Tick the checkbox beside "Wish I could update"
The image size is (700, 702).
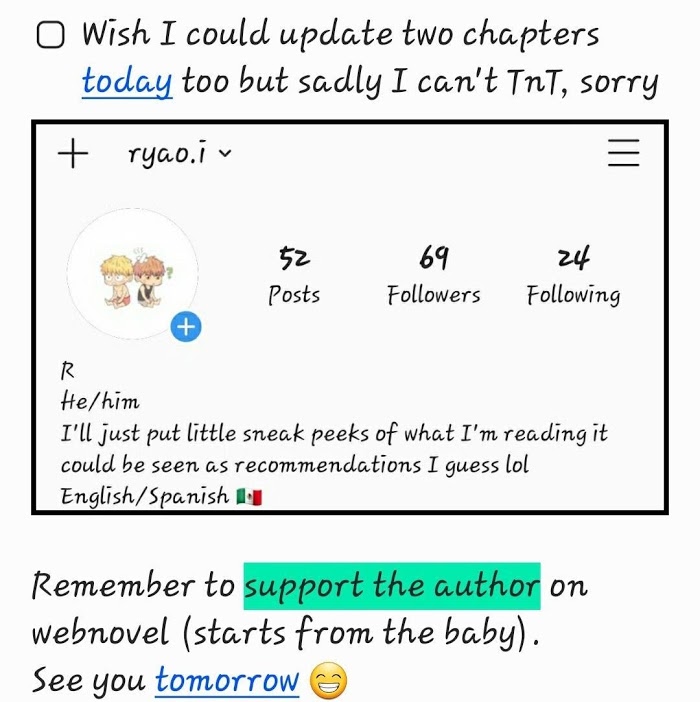click(51, 35)
